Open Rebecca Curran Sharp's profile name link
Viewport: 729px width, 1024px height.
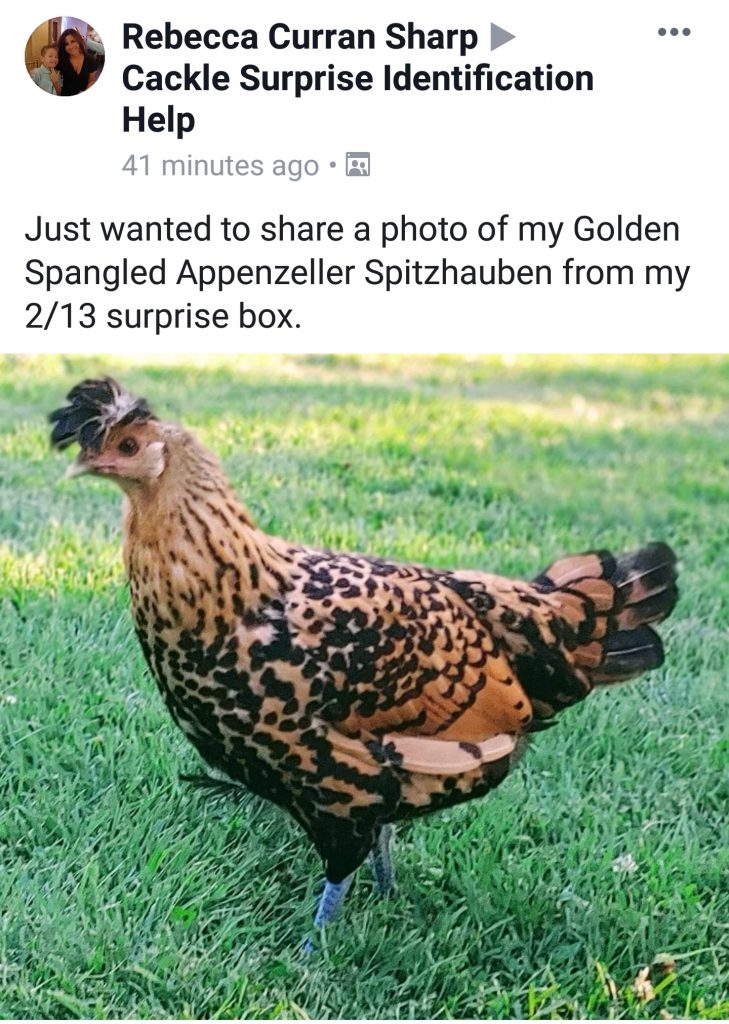coord(300,37)
